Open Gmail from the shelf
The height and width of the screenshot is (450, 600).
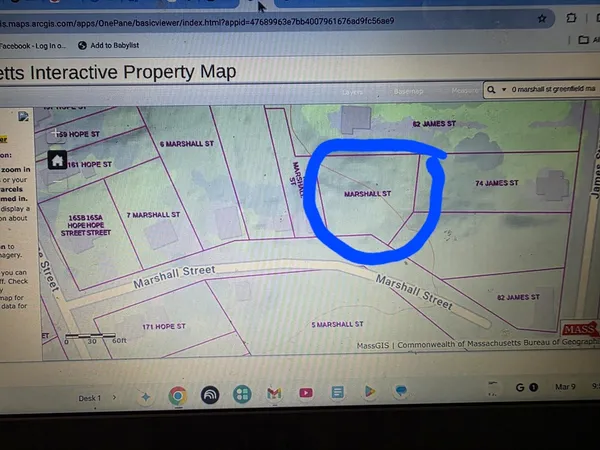274,394
